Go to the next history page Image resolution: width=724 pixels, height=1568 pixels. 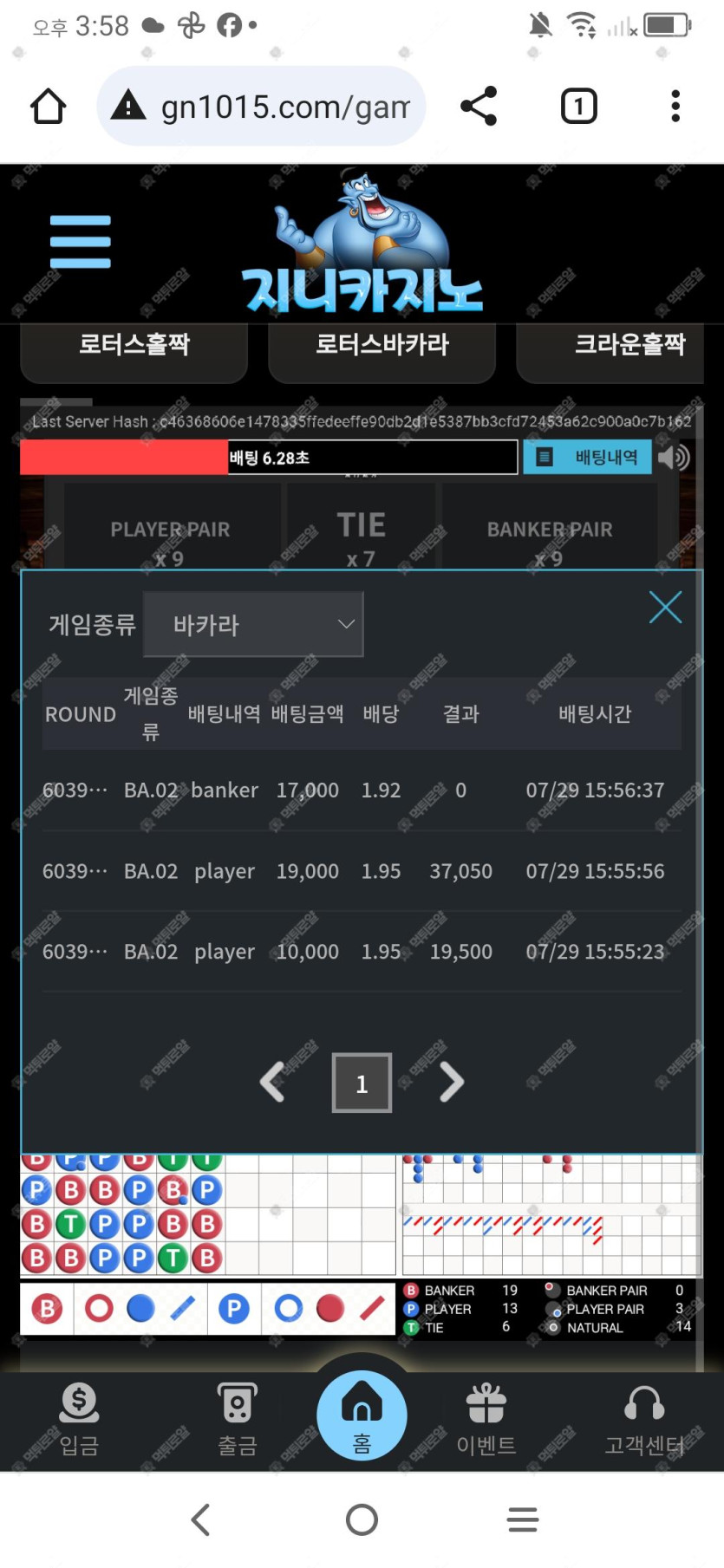(x=452, y=1082)
